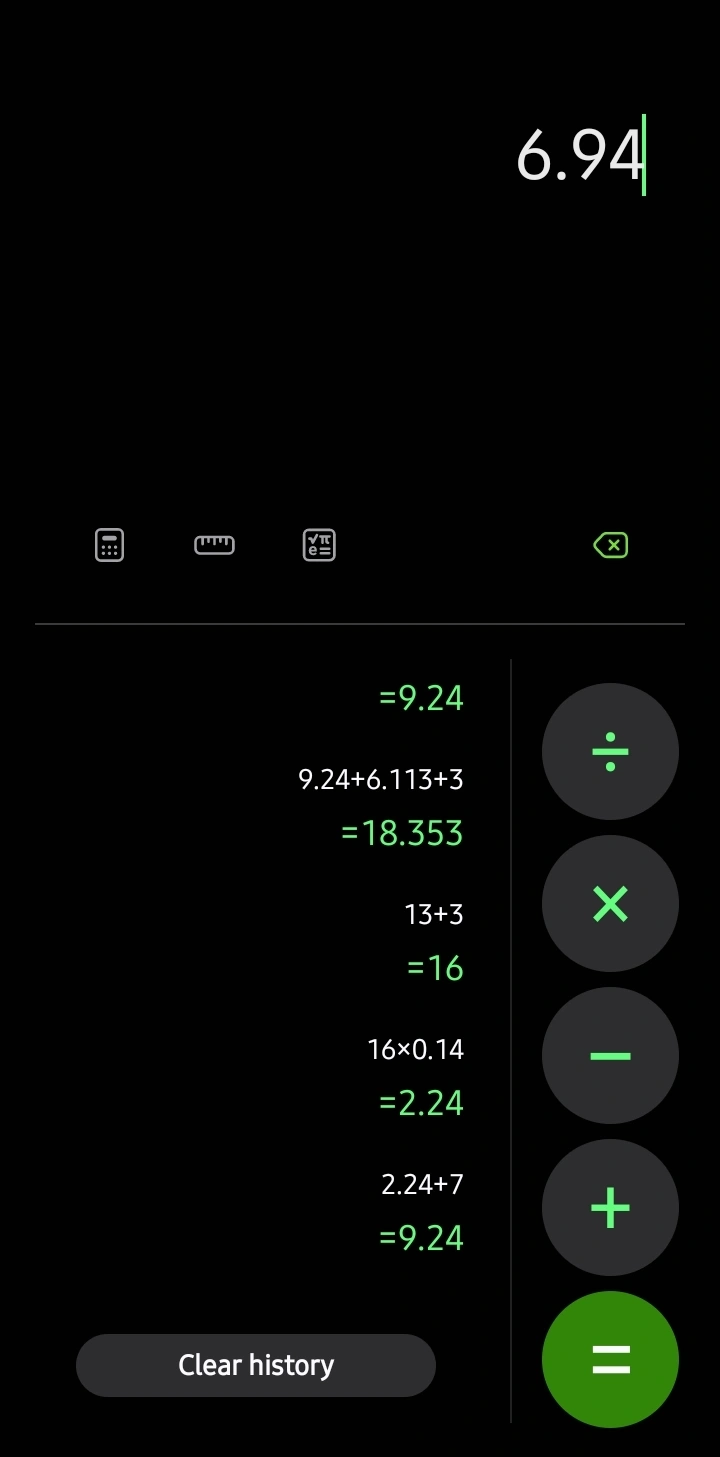Hit the minus operator button

pos(610,1056)
